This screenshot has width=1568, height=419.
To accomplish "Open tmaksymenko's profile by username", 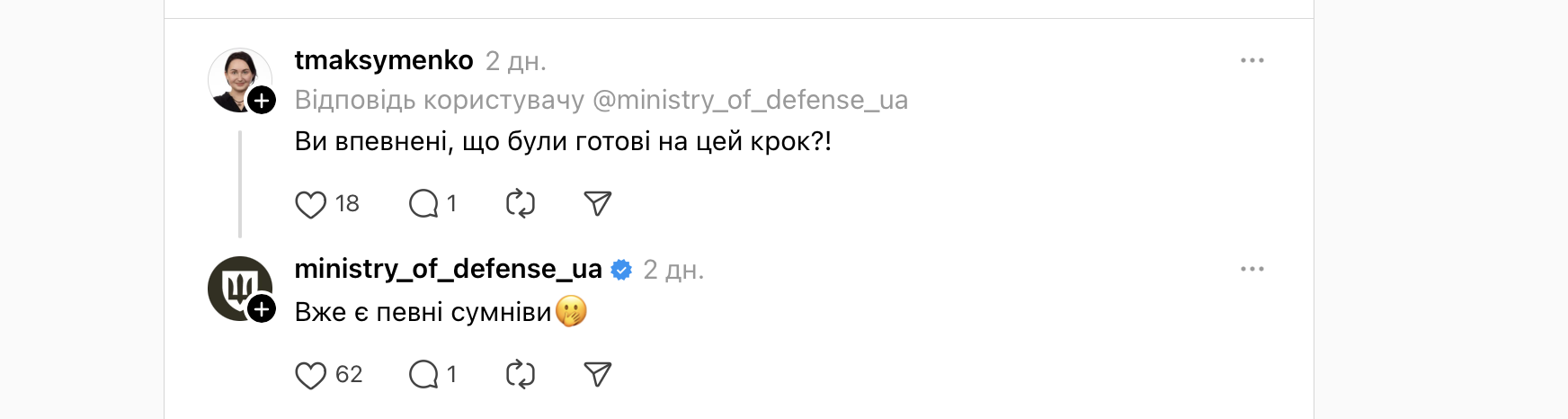I will [x=384, y=60].
